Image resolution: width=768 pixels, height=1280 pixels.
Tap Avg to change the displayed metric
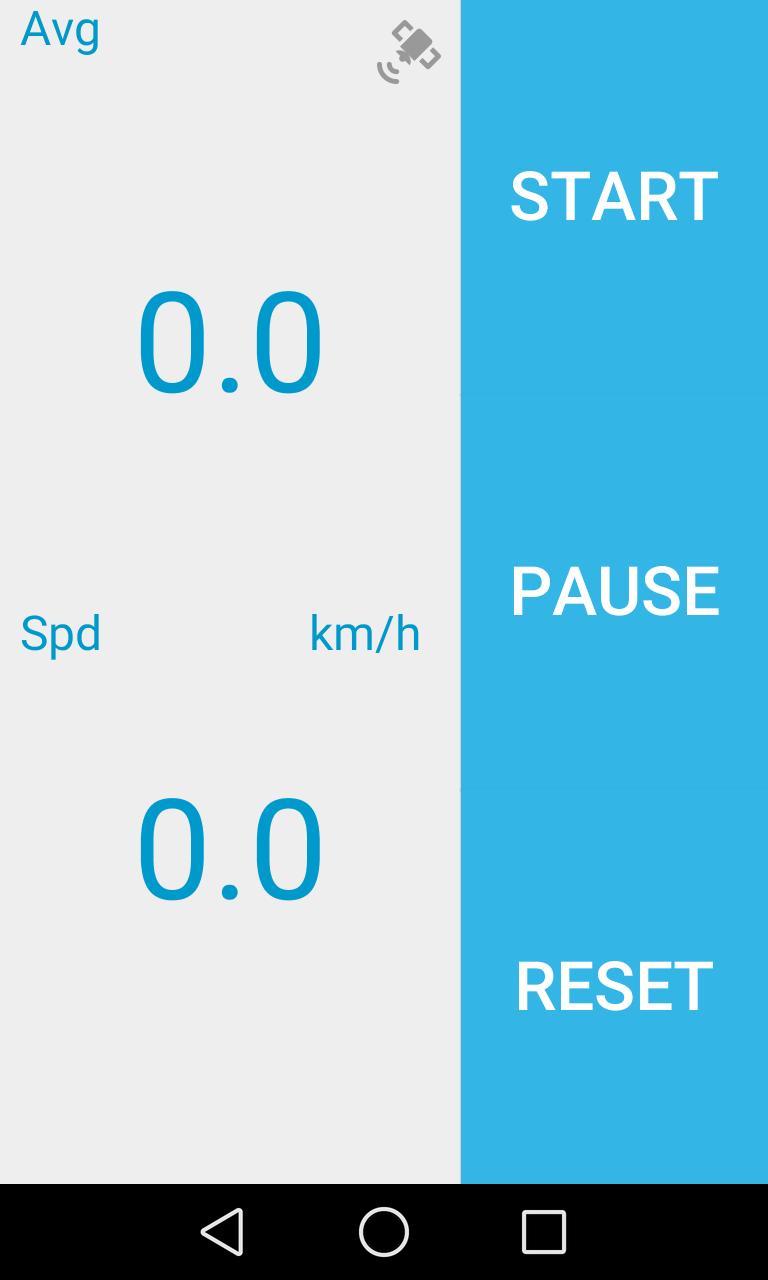(x=59, y=31)
